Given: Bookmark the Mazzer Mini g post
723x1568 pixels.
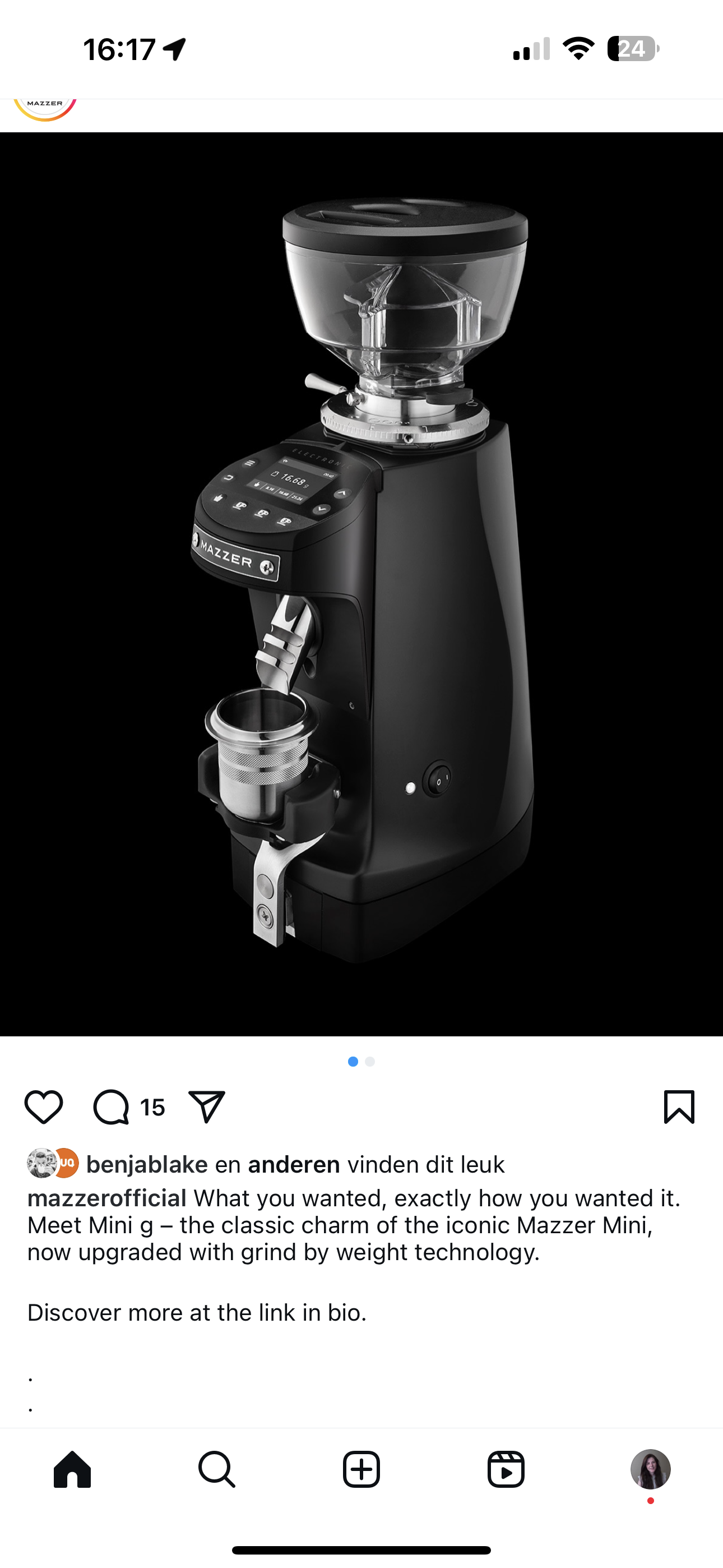Looking at the screenshot, I should 679,1107.
